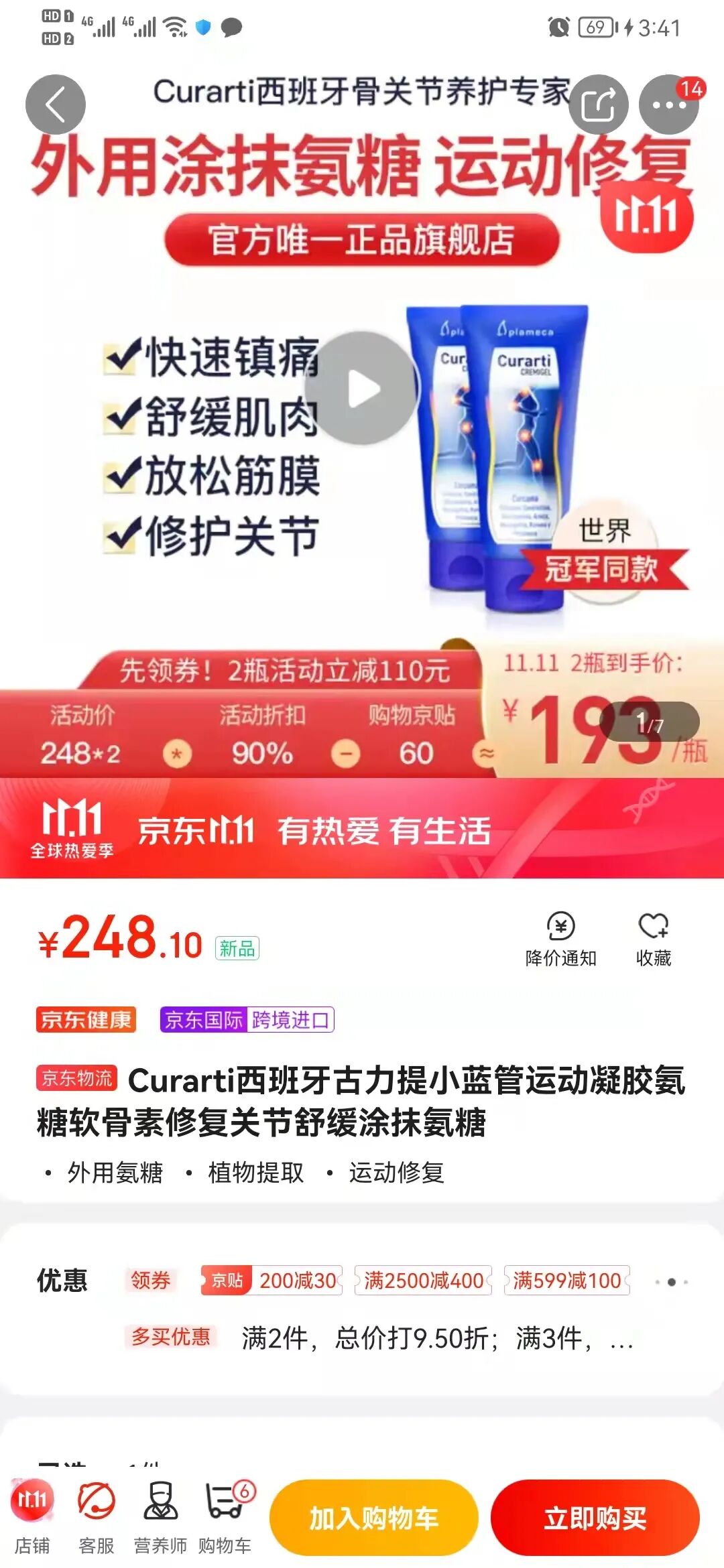Go back using the top-left arrow

[56, 105]
